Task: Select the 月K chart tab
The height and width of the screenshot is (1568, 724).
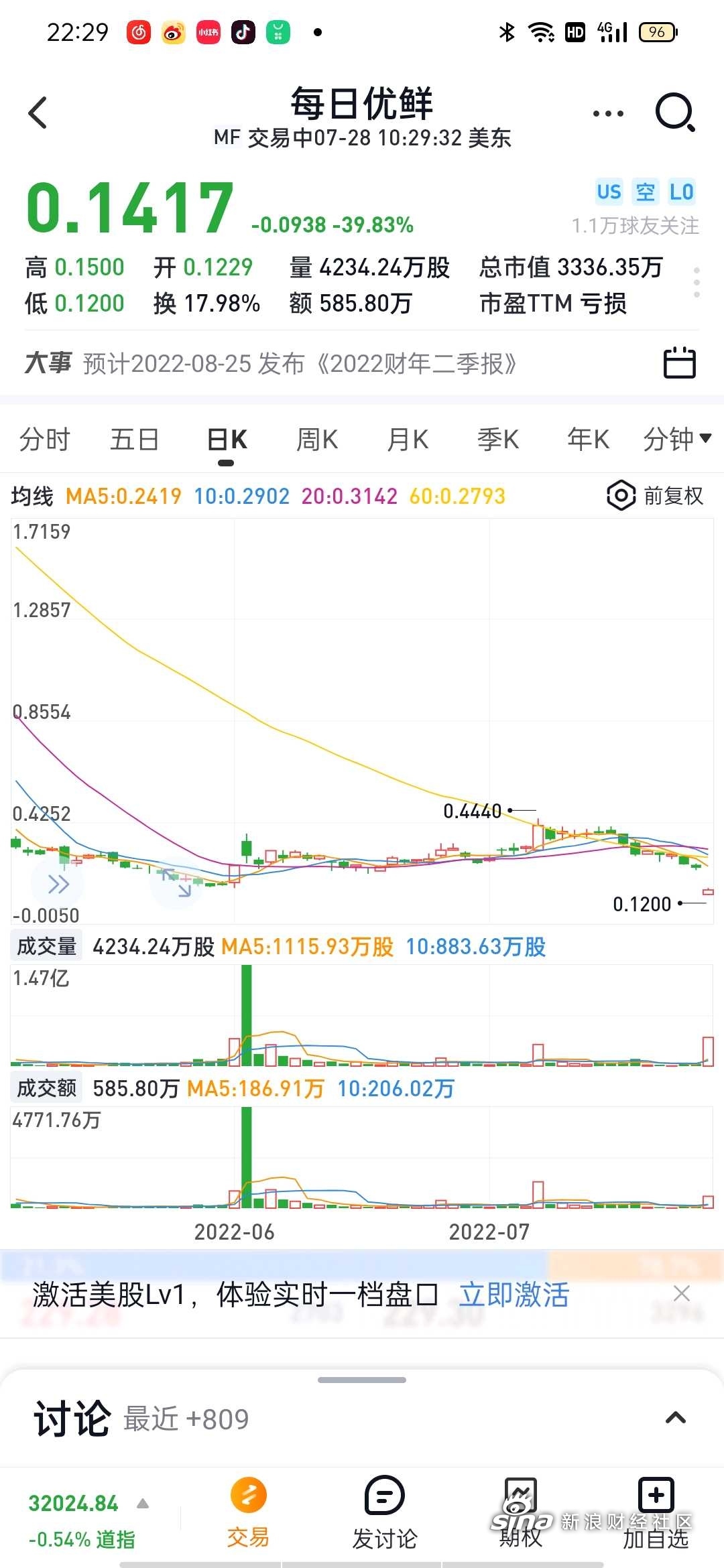Action: pyautogui.click(x=408, y=440)
